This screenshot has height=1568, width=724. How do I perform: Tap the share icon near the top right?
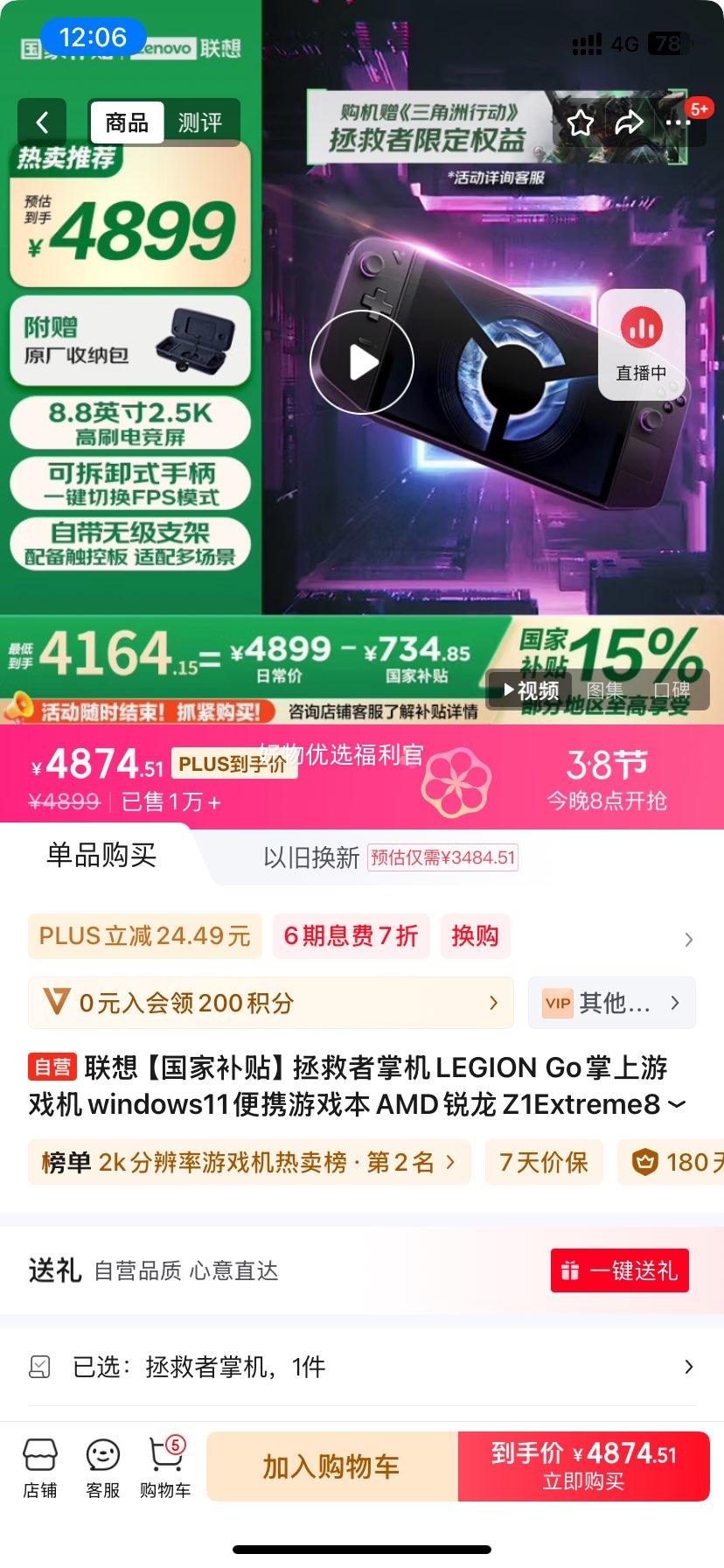click(x=629, y=124)
